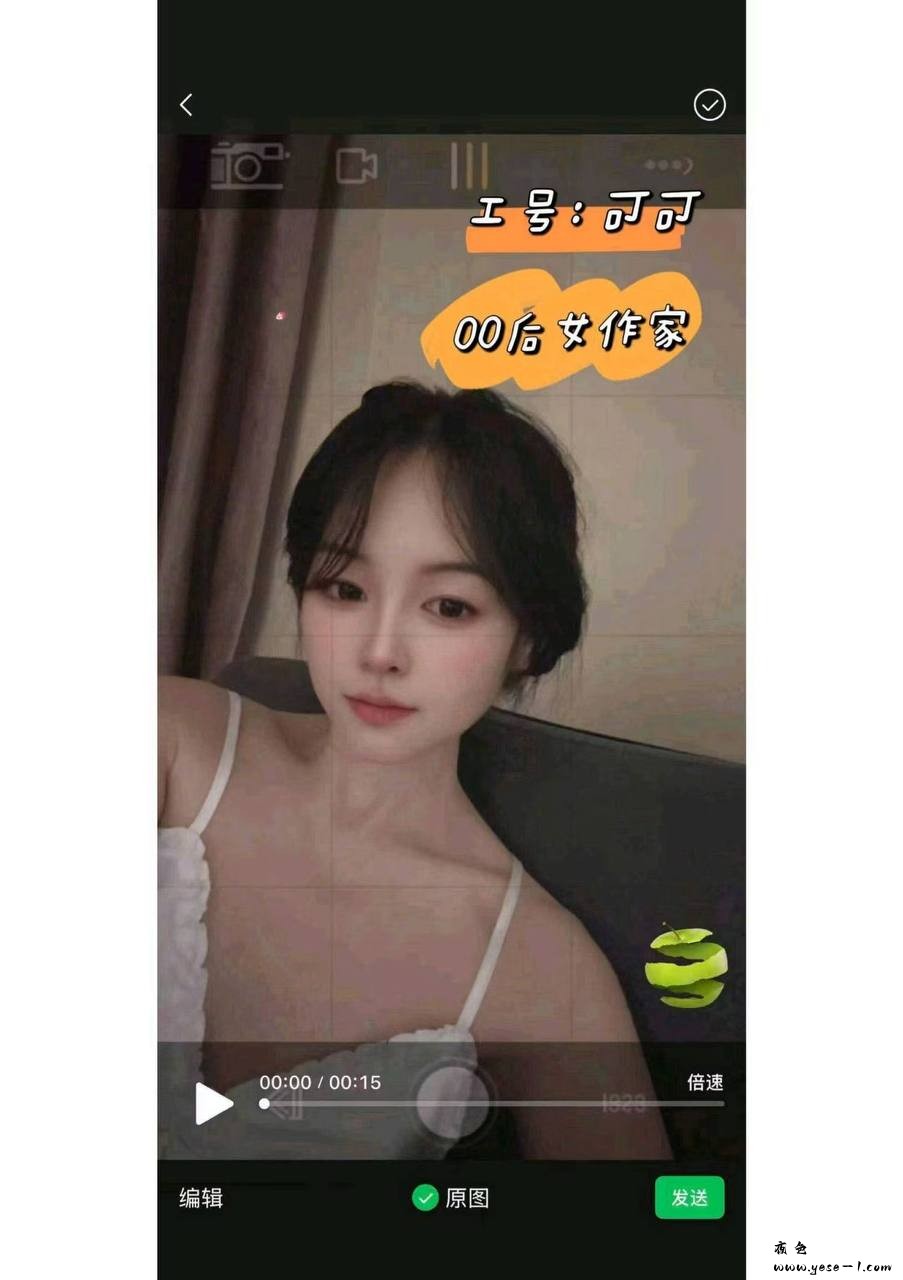Open 编辑 to edit the video
Screen dimensions: 903x1280
pos(201,1198)
